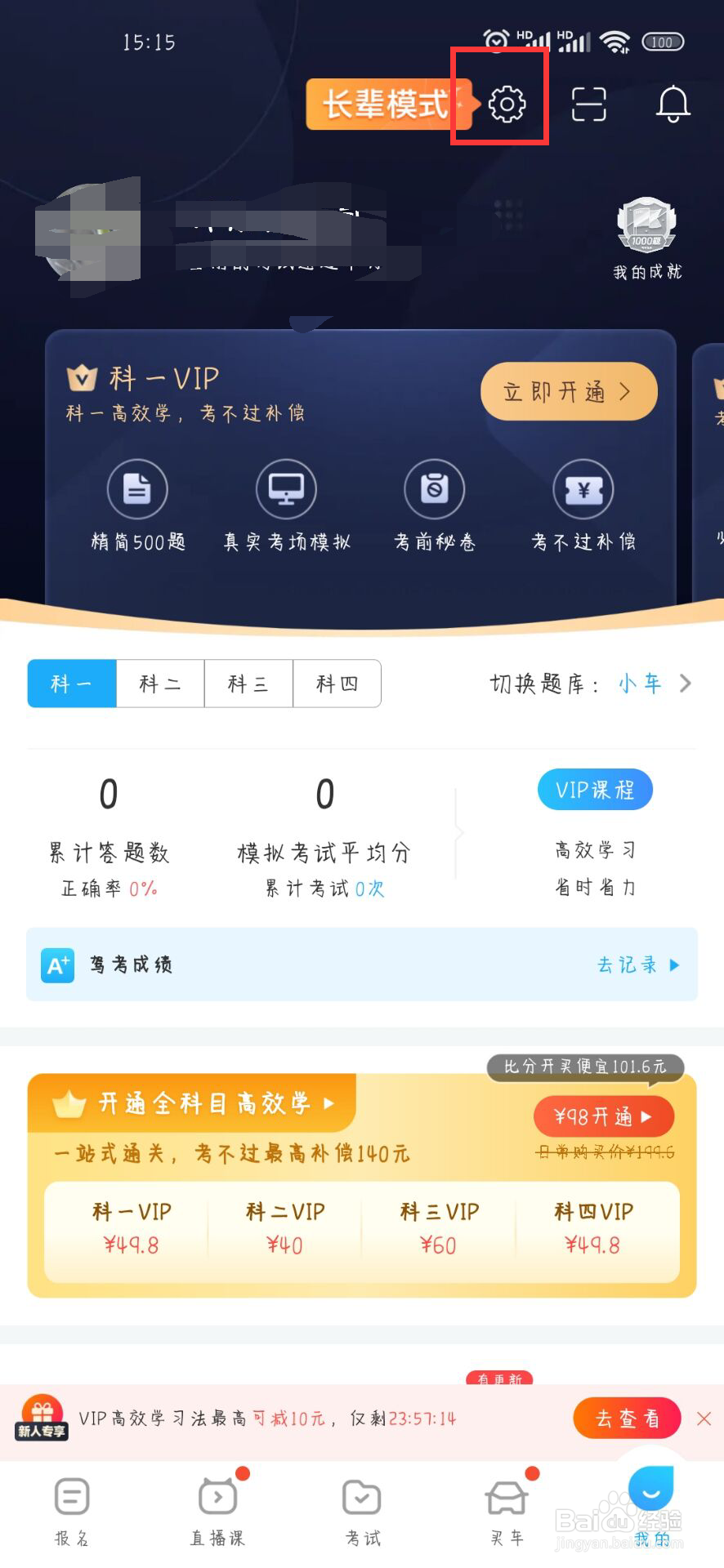
Task: Tap ¥98开通 purchase button
Action: coord(603,1116)
